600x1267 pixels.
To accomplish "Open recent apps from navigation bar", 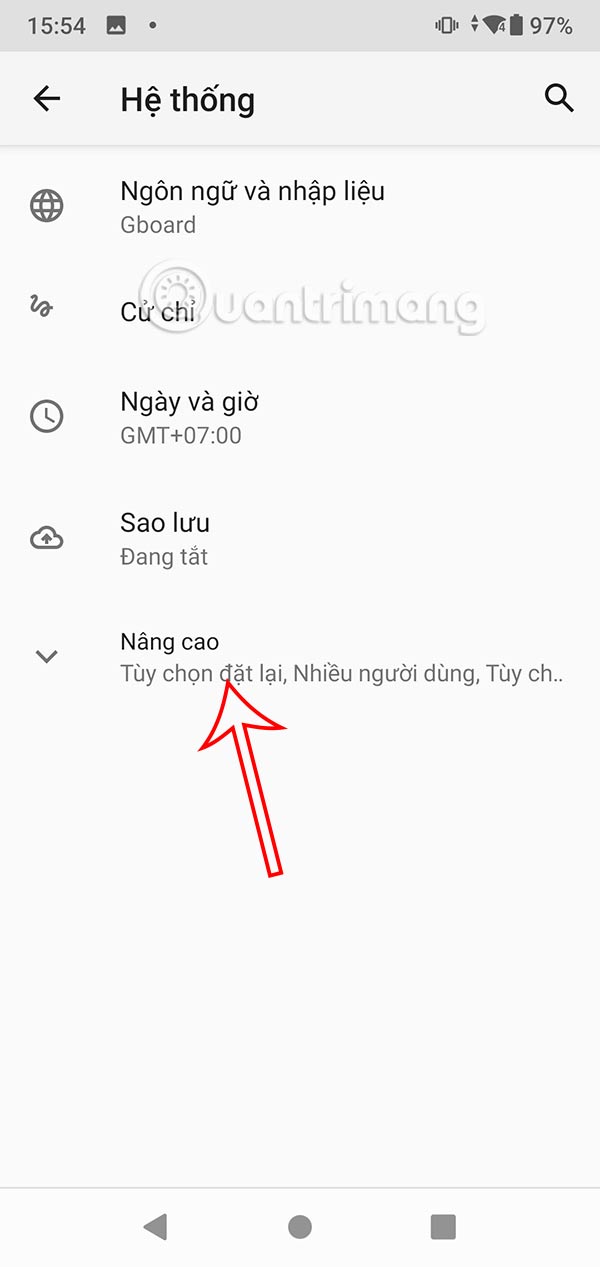I will tap(443, 1227).
